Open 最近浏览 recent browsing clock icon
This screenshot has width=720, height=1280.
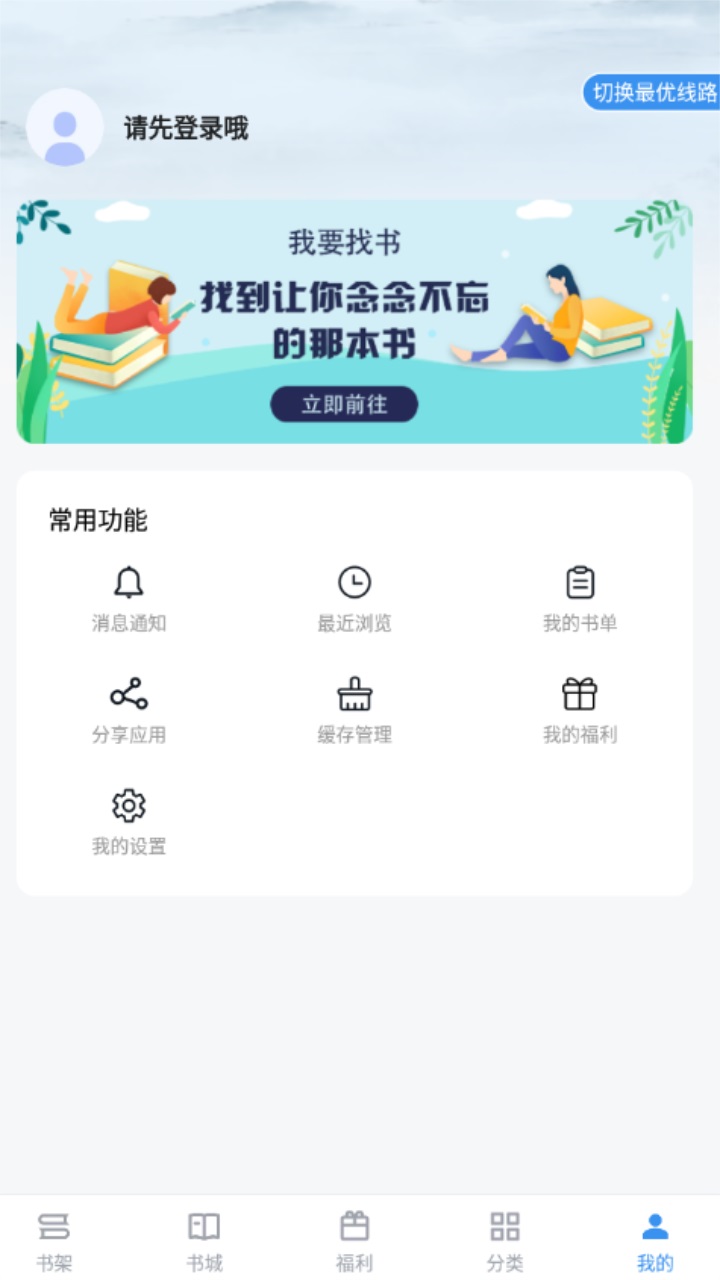click(x=356, y=585)
